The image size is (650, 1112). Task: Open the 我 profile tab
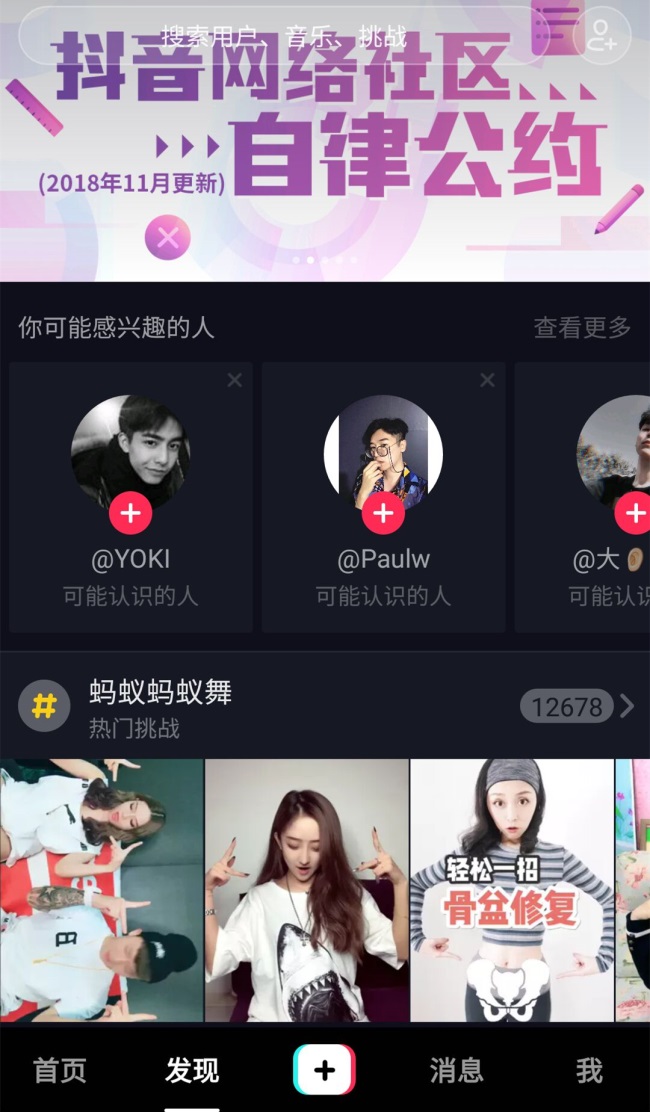[589, 1071]
